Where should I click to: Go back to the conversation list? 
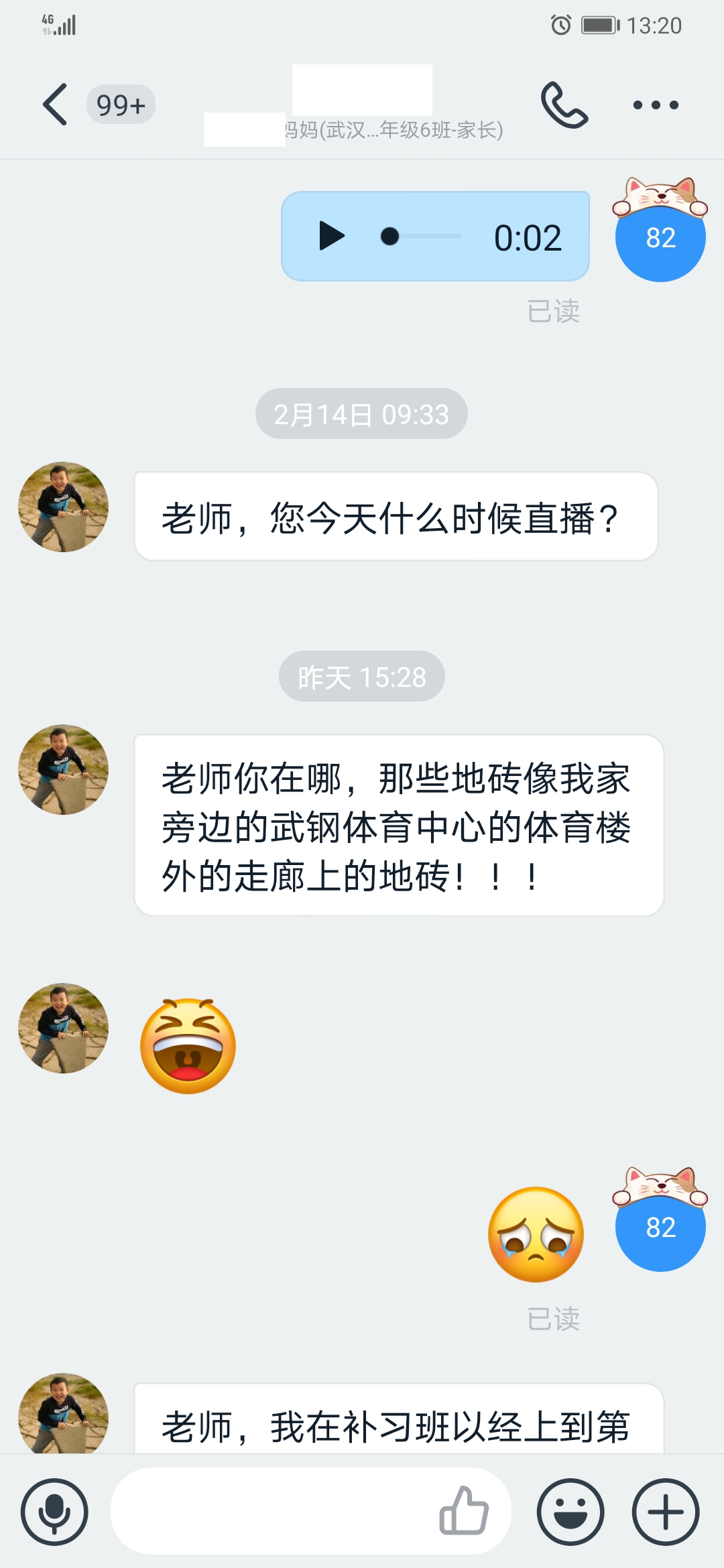point(55,105)
